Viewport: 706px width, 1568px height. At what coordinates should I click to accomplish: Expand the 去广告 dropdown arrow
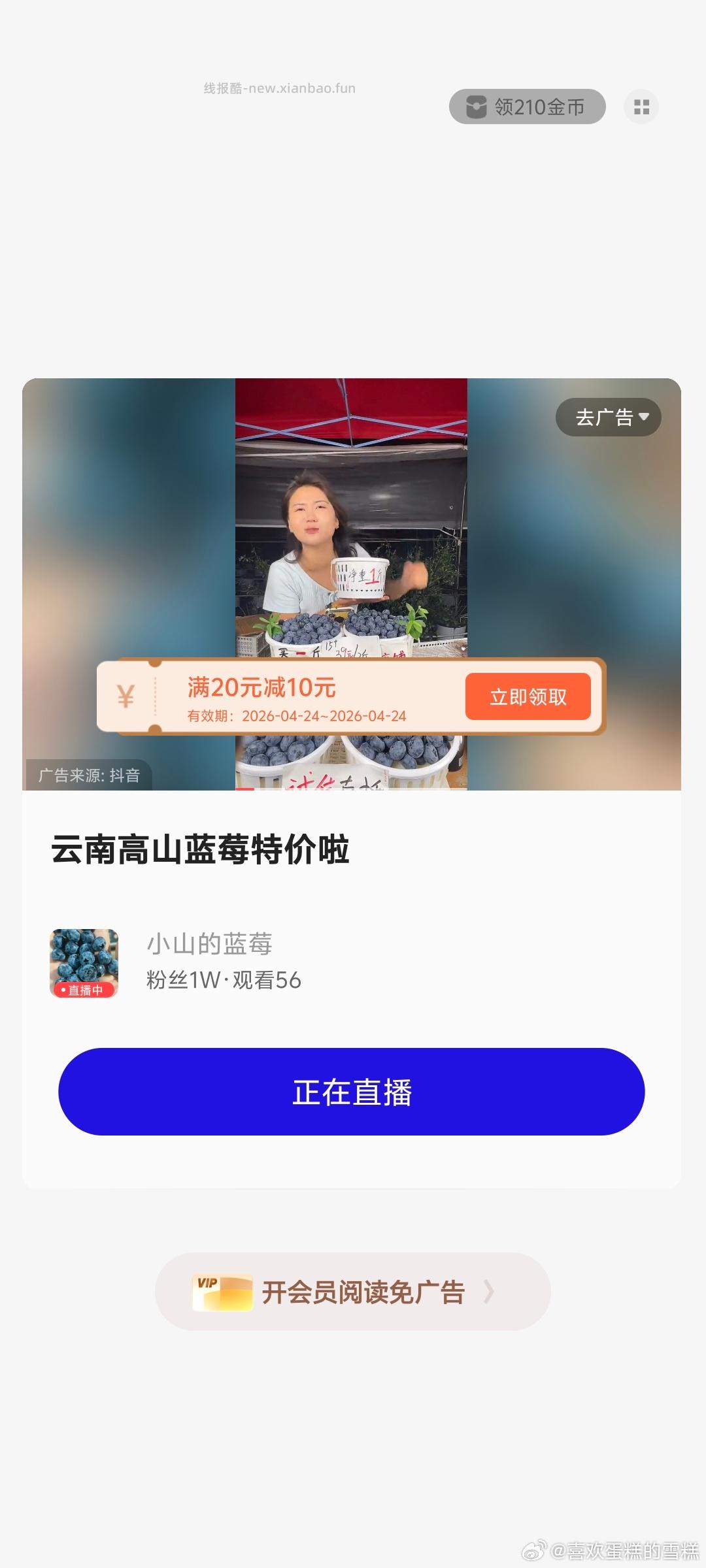pos(644,417)
